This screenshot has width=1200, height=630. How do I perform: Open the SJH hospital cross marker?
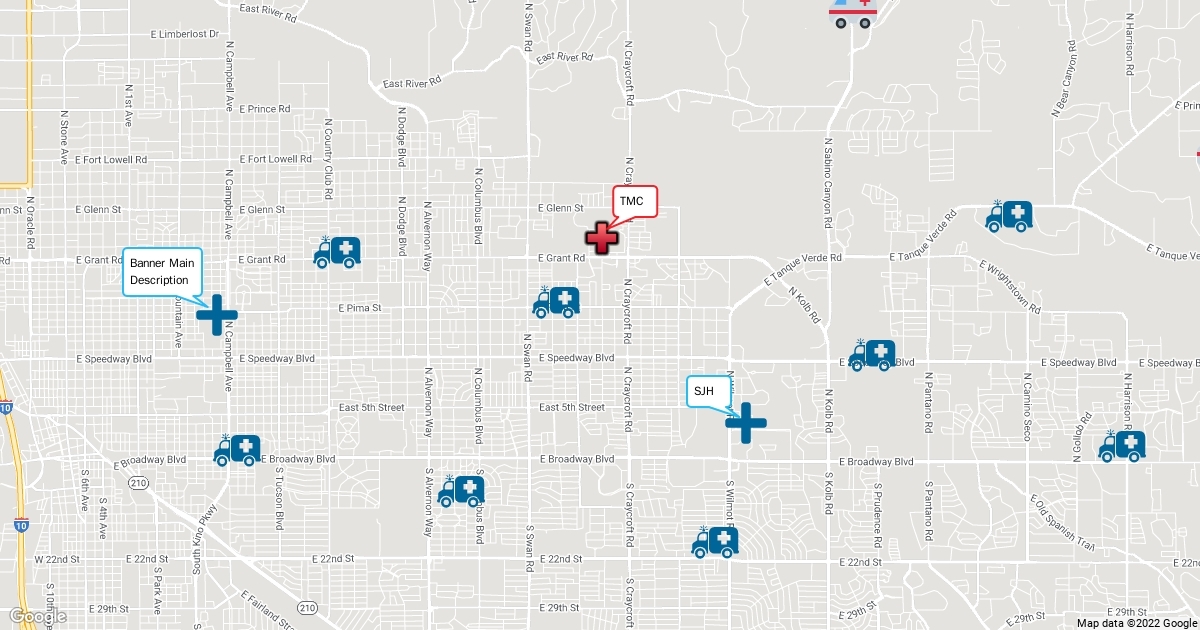(745, 423)
